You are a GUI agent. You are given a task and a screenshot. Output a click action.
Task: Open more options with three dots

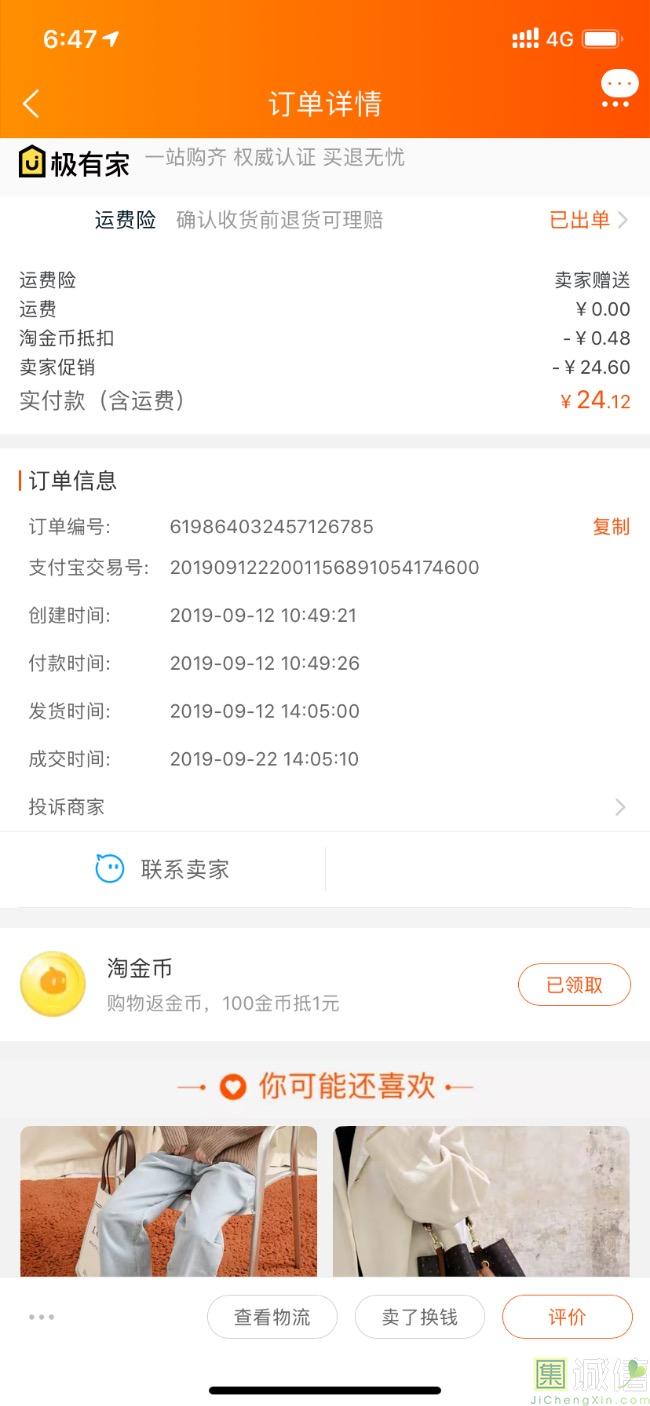(x=42, y=1317)
